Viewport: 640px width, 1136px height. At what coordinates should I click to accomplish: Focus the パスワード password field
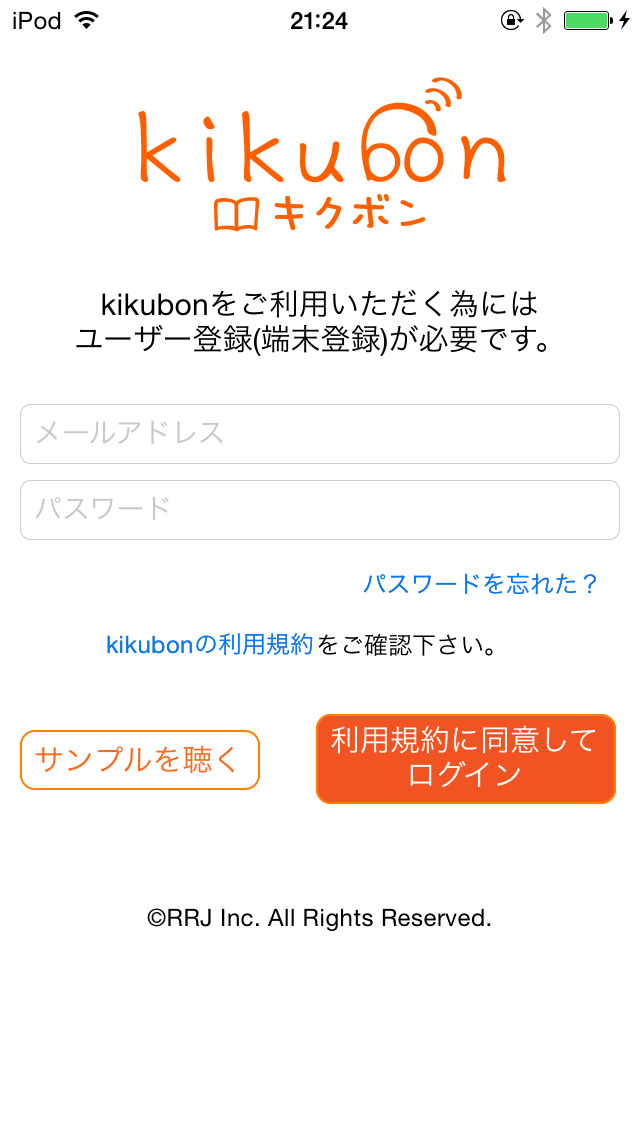click(320, 510)
